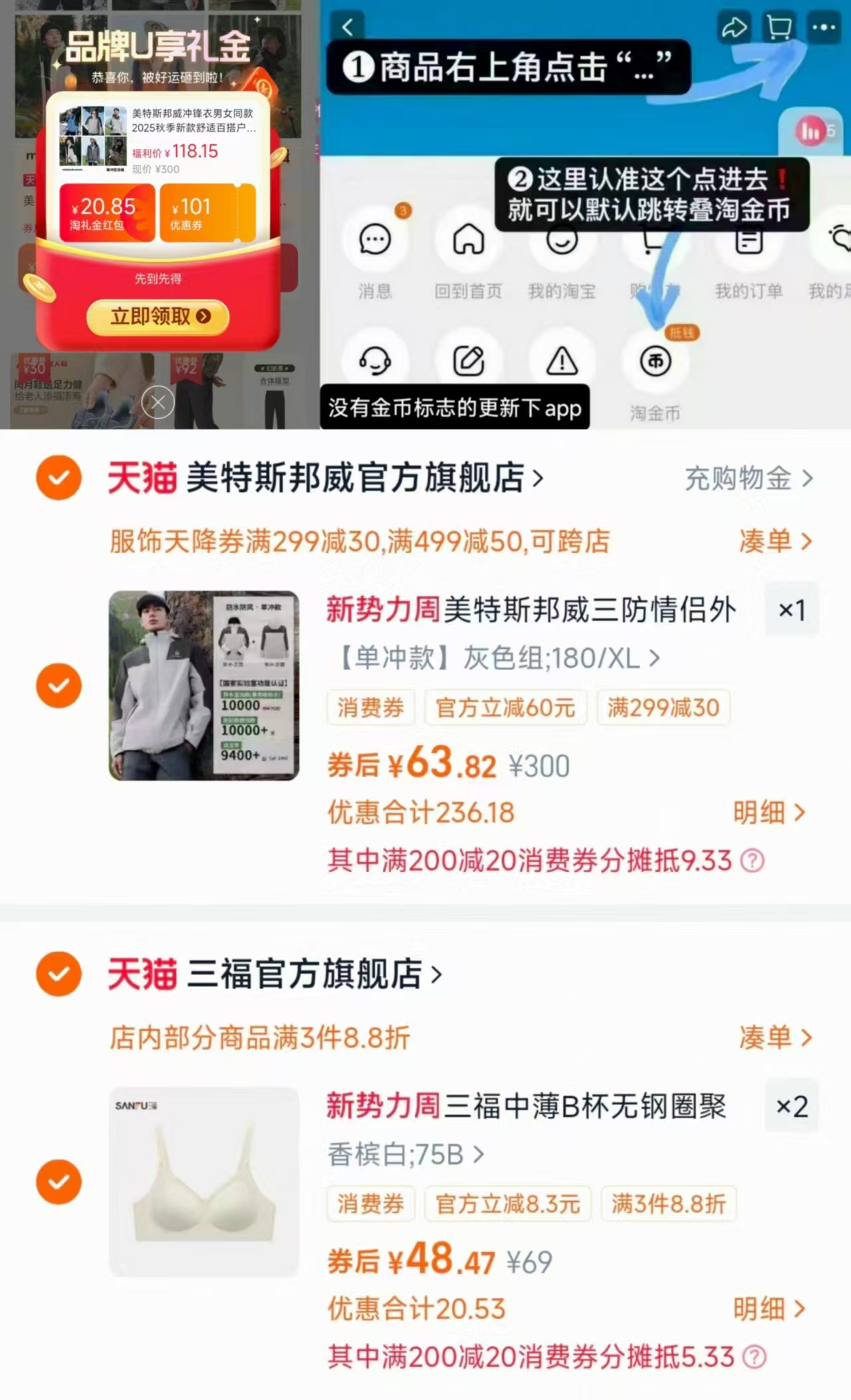Claim coupons via 立即领取 button
The height and width of the screenshot is (1400, 851).
[158, 317]
